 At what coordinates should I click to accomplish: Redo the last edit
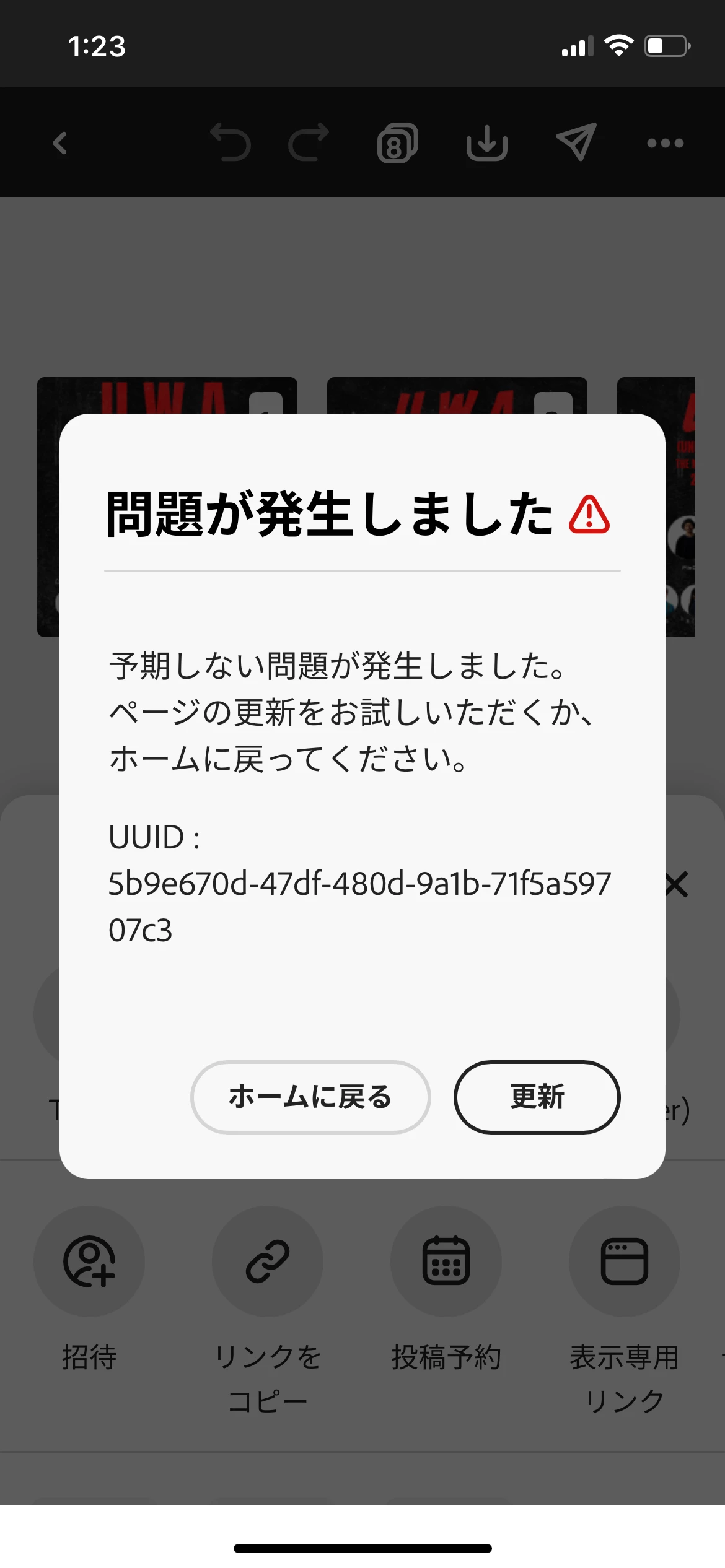(308, 143)
